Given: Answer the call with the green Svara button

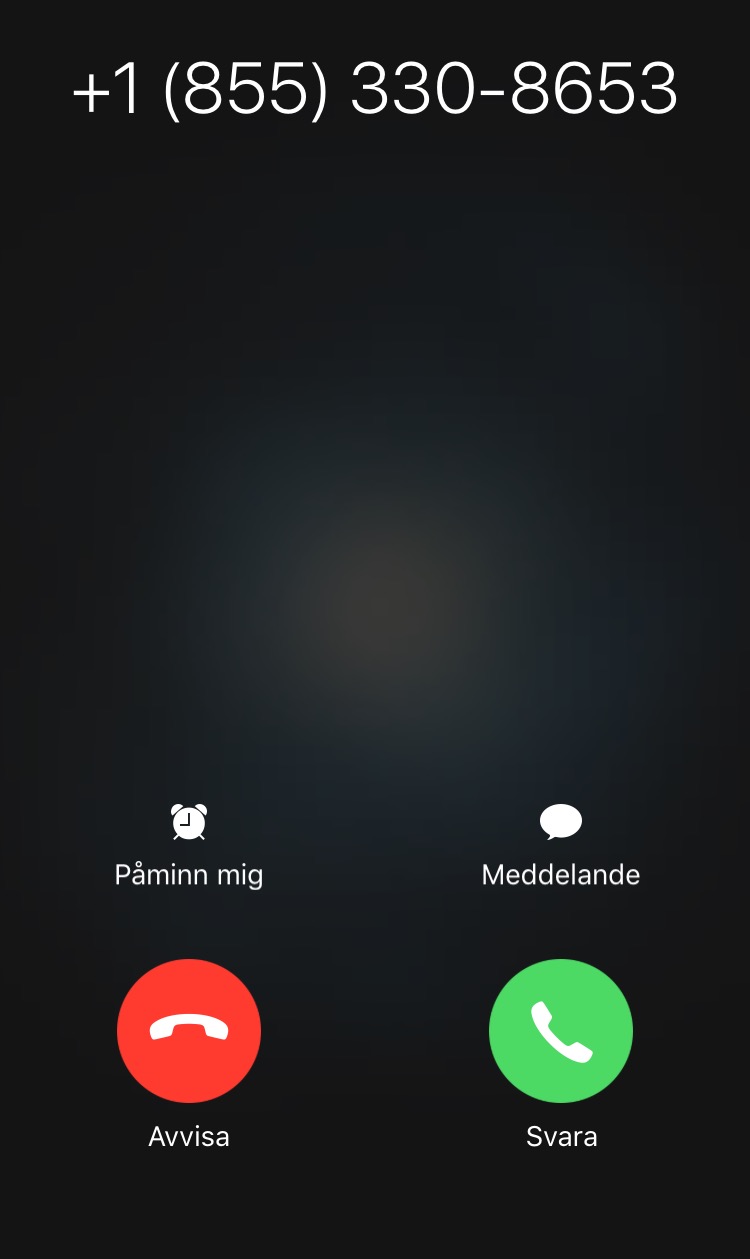Looking at the screenshot, I should click(x=561, y=1031).
